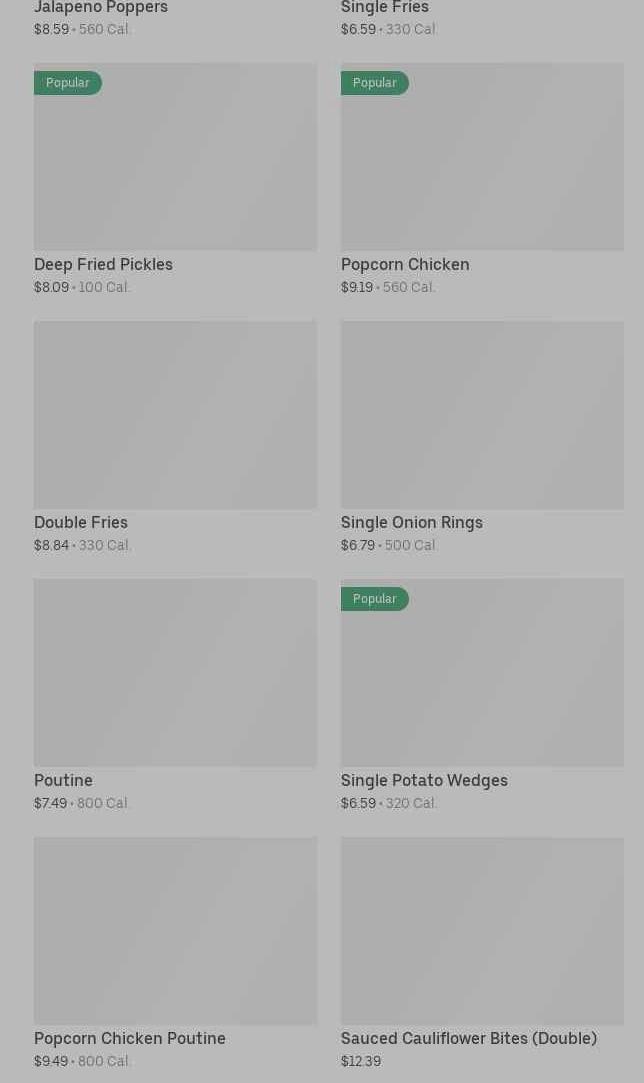
Task: Open the Deep Fried Pickles item
Action: point(175,157)
